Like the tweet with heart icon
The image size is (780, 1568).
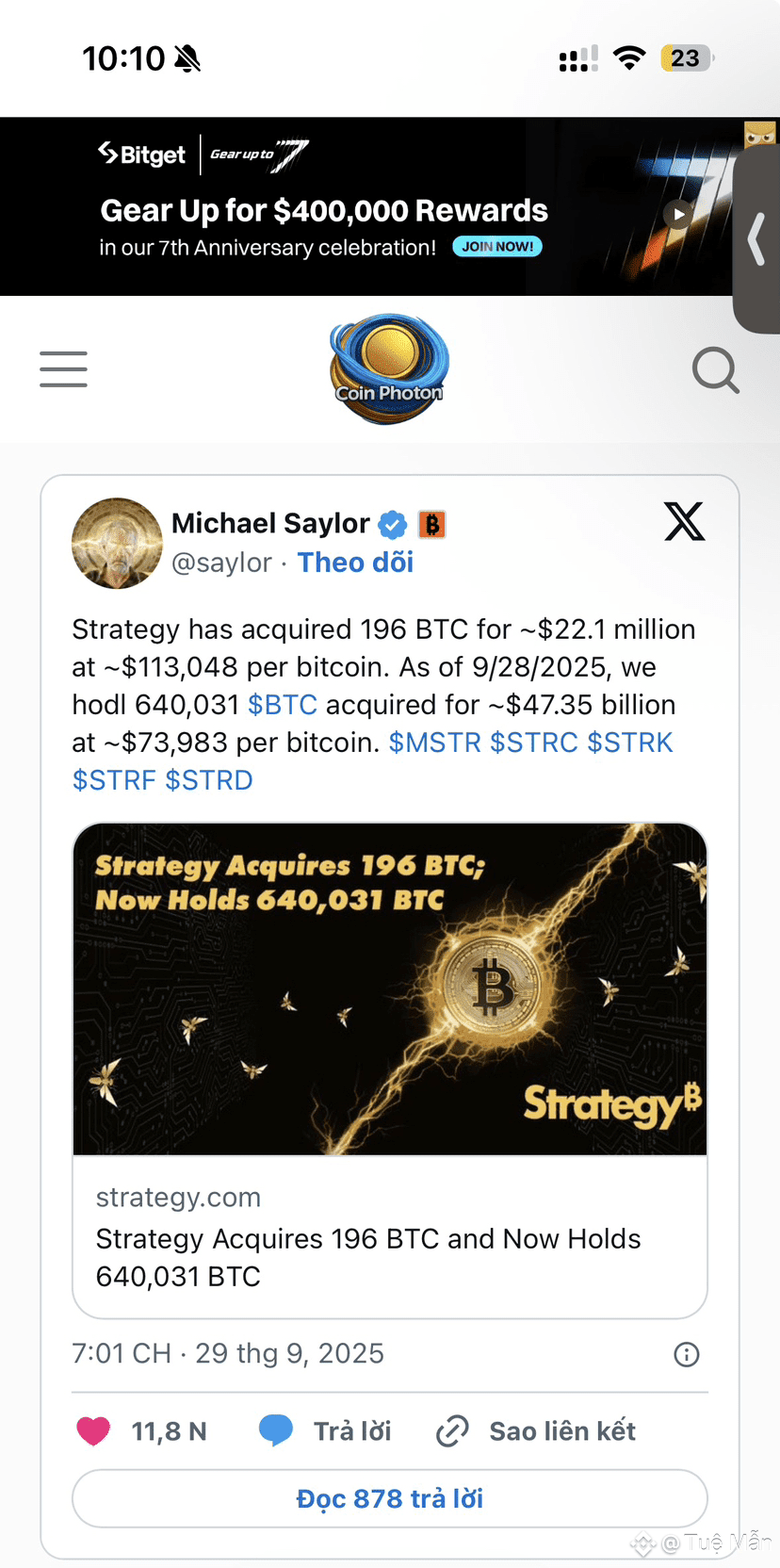[x=93, y=1431]
